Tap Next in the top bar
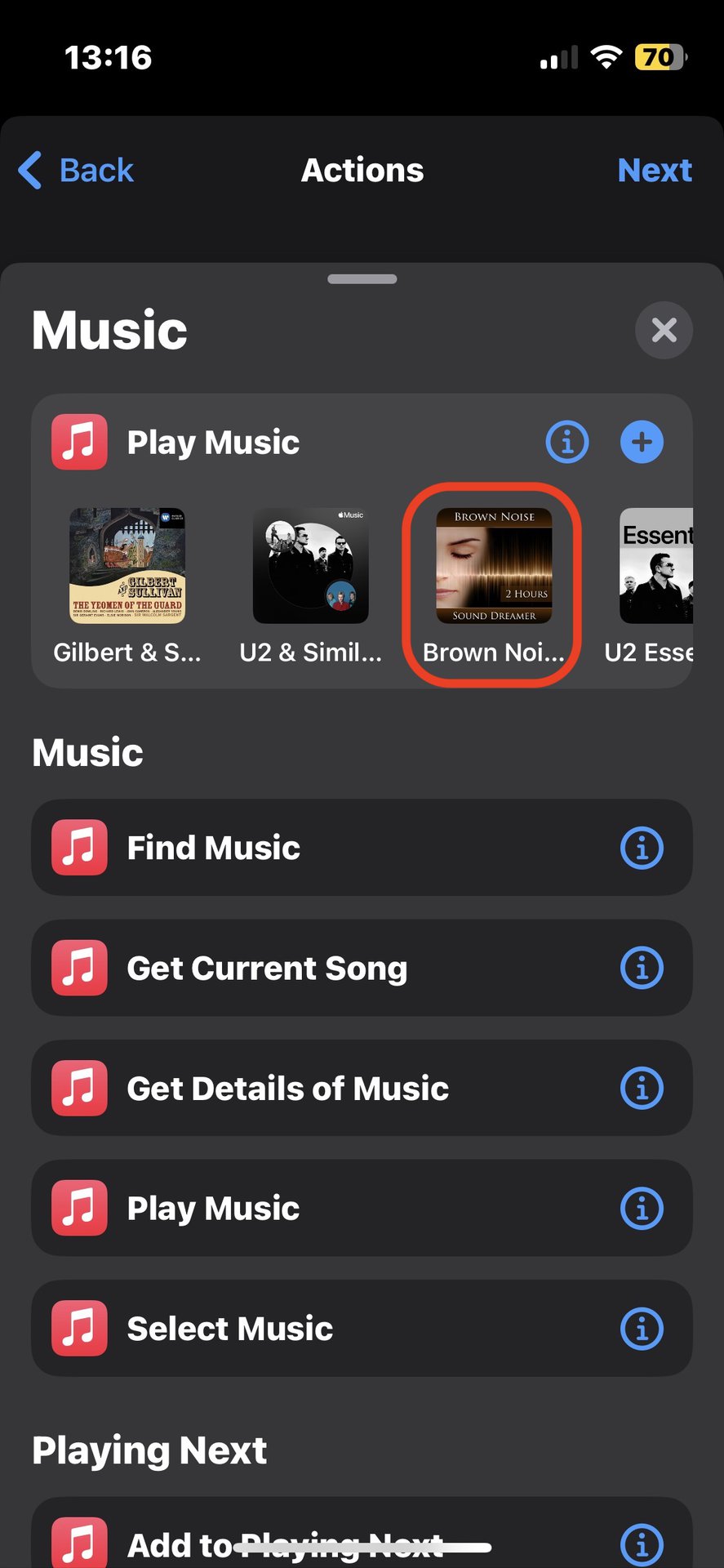The image size is (724, 1568). coord(654,171)
